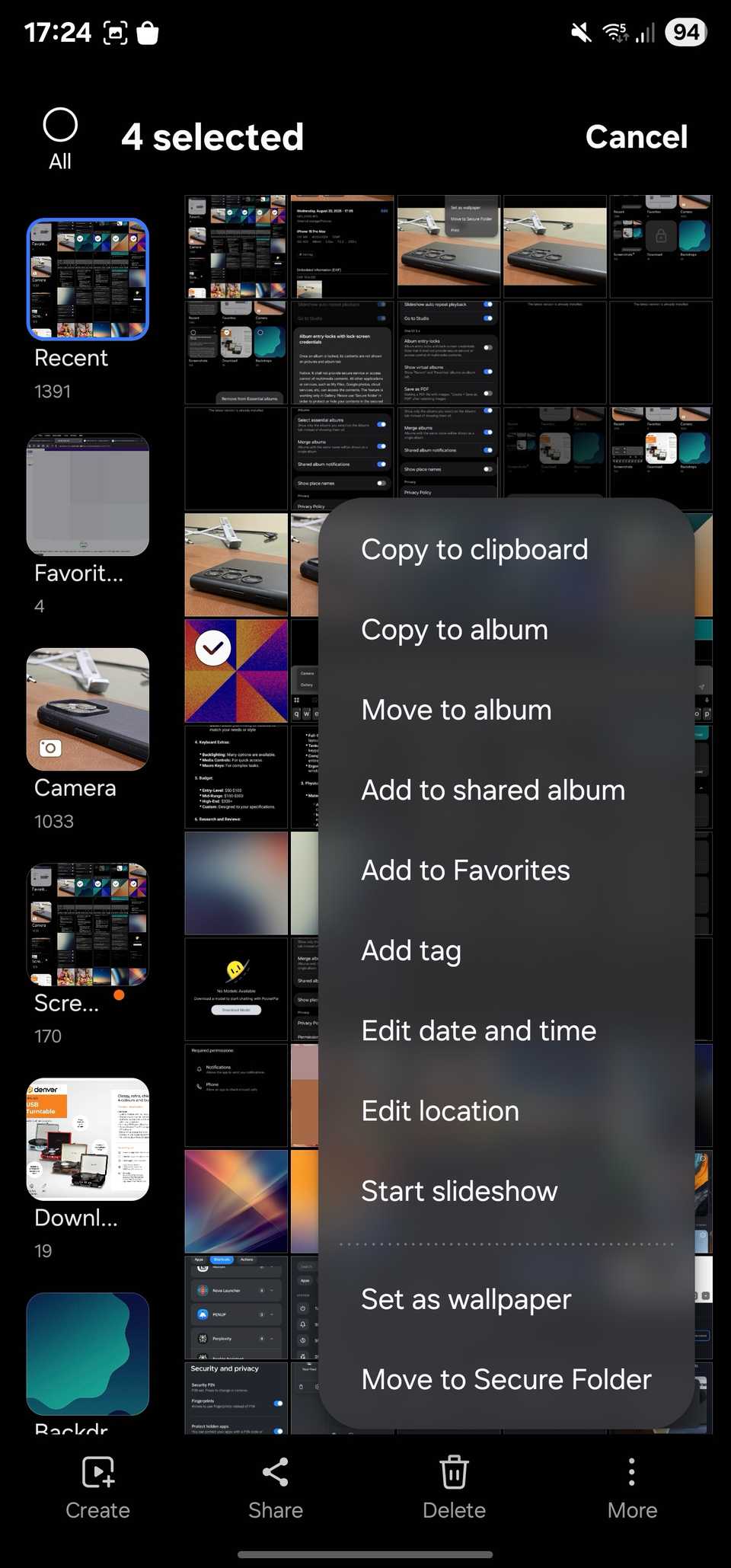Move items to Secure Folder
The height and width of the screenshot is (1568, 731).
[506, 1379]
